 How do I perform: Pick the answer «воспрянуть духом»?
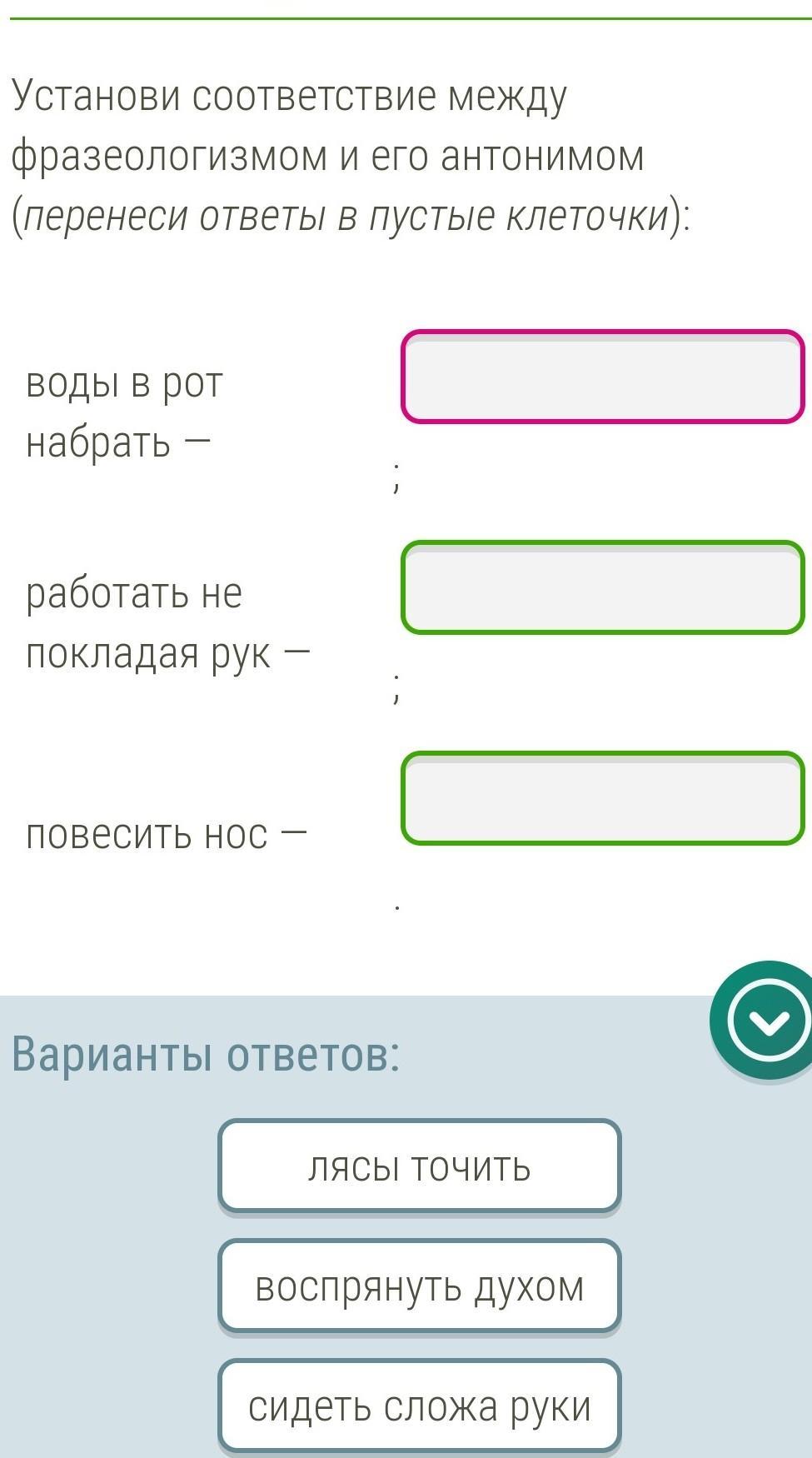pyautogui.click(x=420, y=1286)
